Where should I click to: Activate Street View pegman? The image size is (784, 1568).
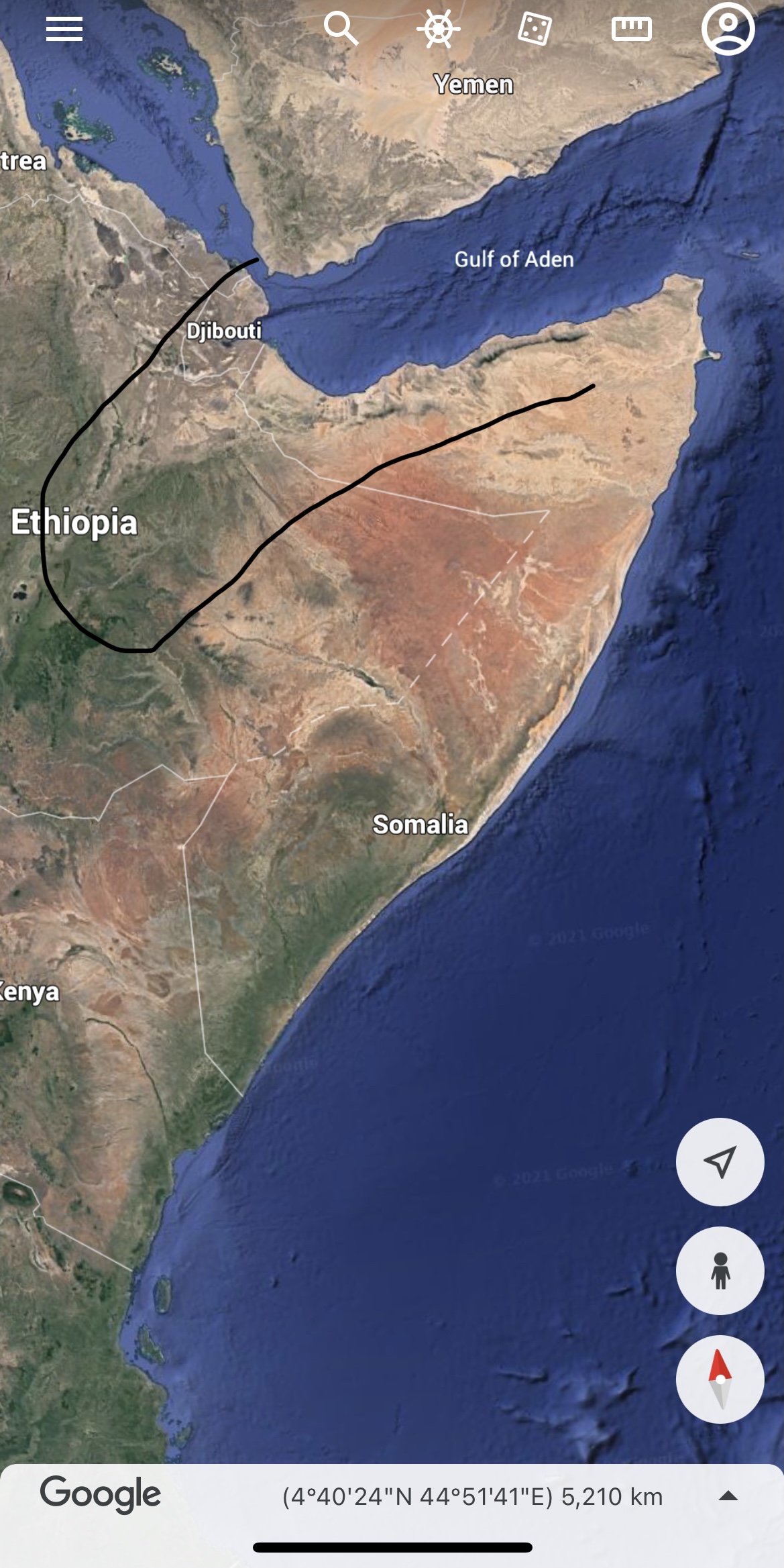coord(720,1270)
